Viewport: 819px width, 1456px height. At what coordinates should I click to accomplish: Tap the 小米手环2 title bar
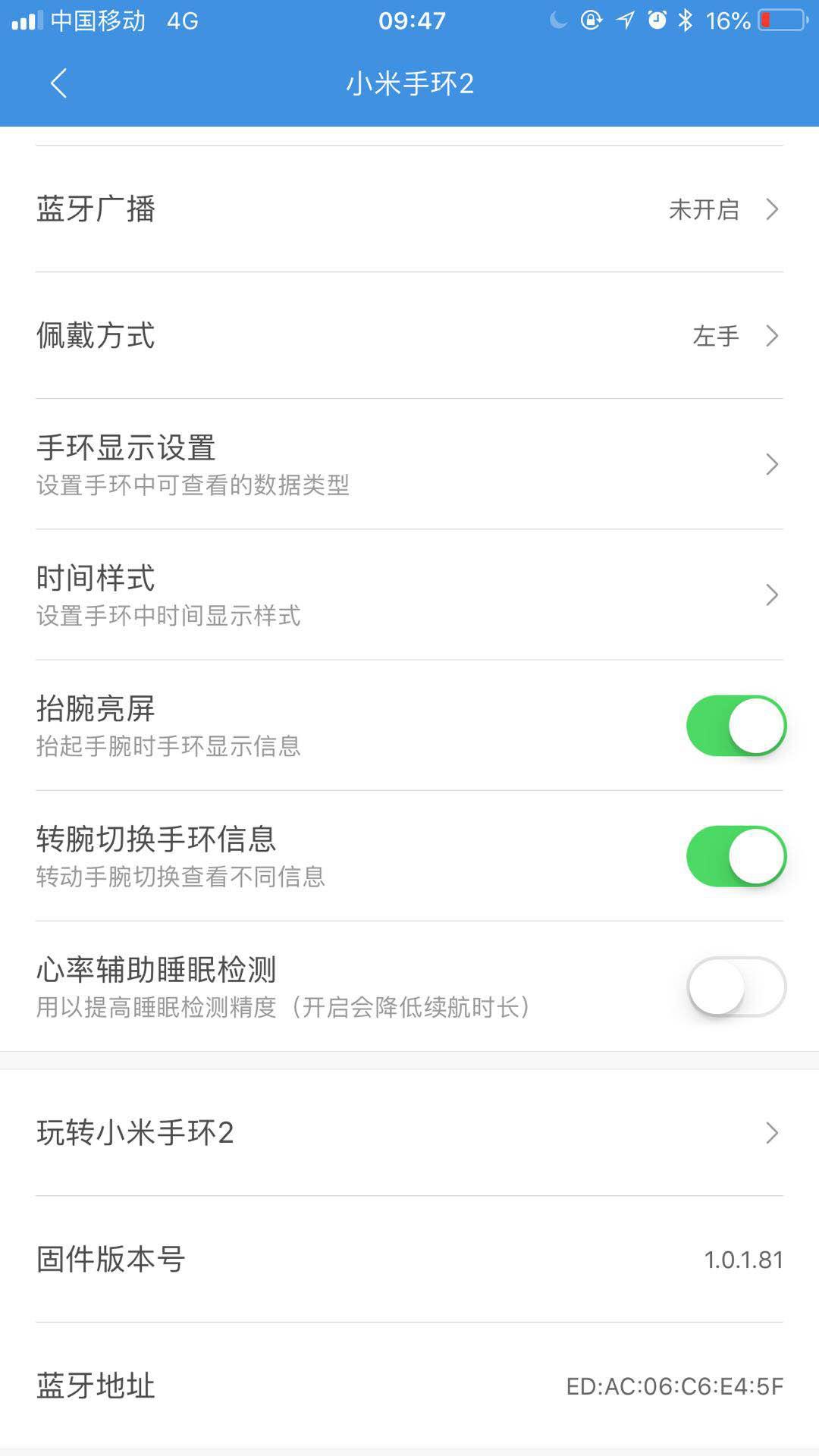[409, 84]
